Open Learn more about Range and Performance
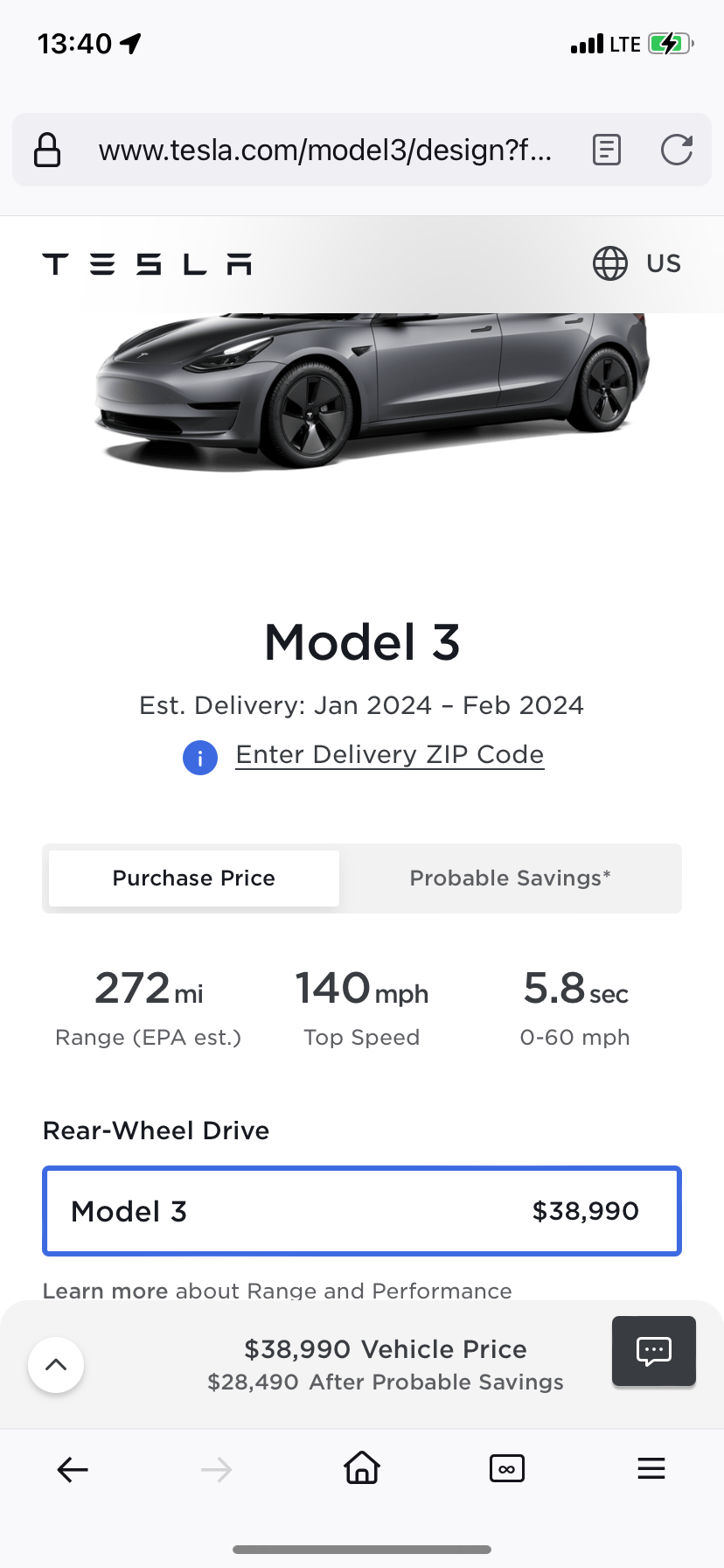The height and width of the screenshot is (1568, 724). [x=277, y=1290]
